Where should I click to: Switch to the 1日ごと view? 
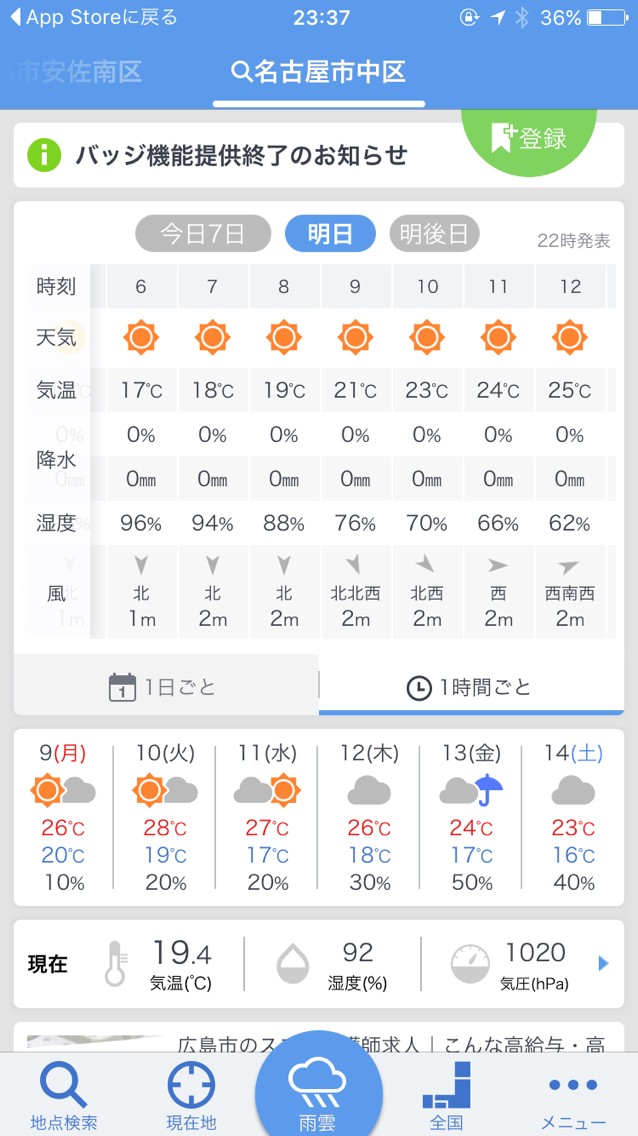(x=166, y=687)
